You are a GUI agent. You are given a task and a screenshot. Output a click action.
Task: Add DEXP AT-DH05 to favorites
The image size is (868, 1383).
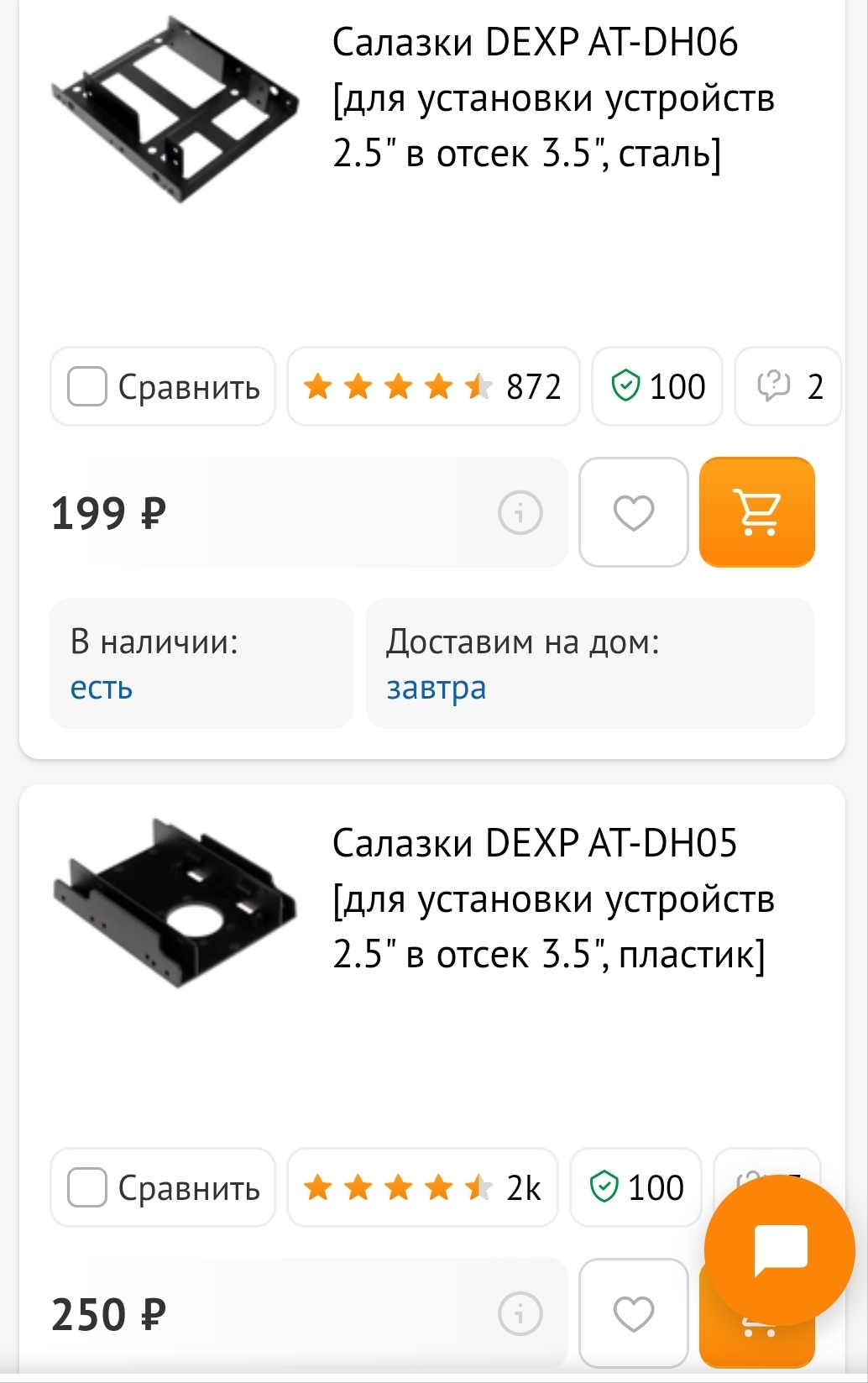(x=634, y=1313)
